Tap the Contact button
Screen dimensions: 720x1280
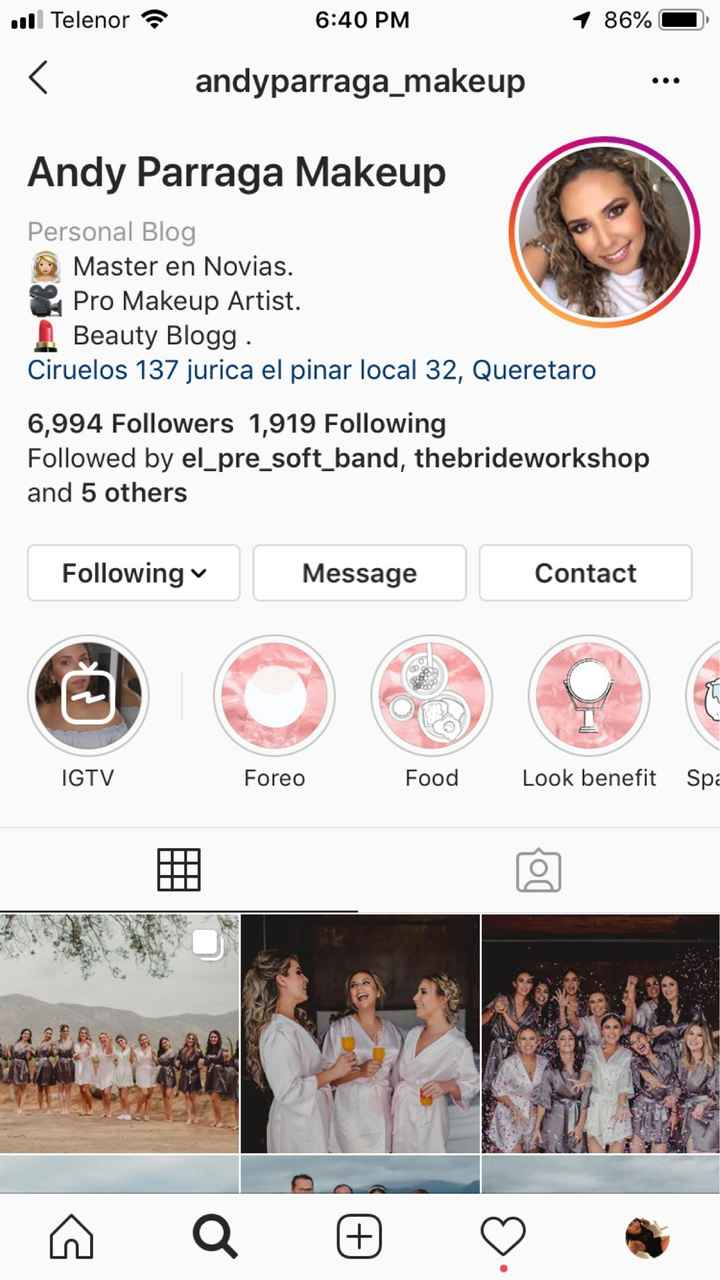(586, 573)
